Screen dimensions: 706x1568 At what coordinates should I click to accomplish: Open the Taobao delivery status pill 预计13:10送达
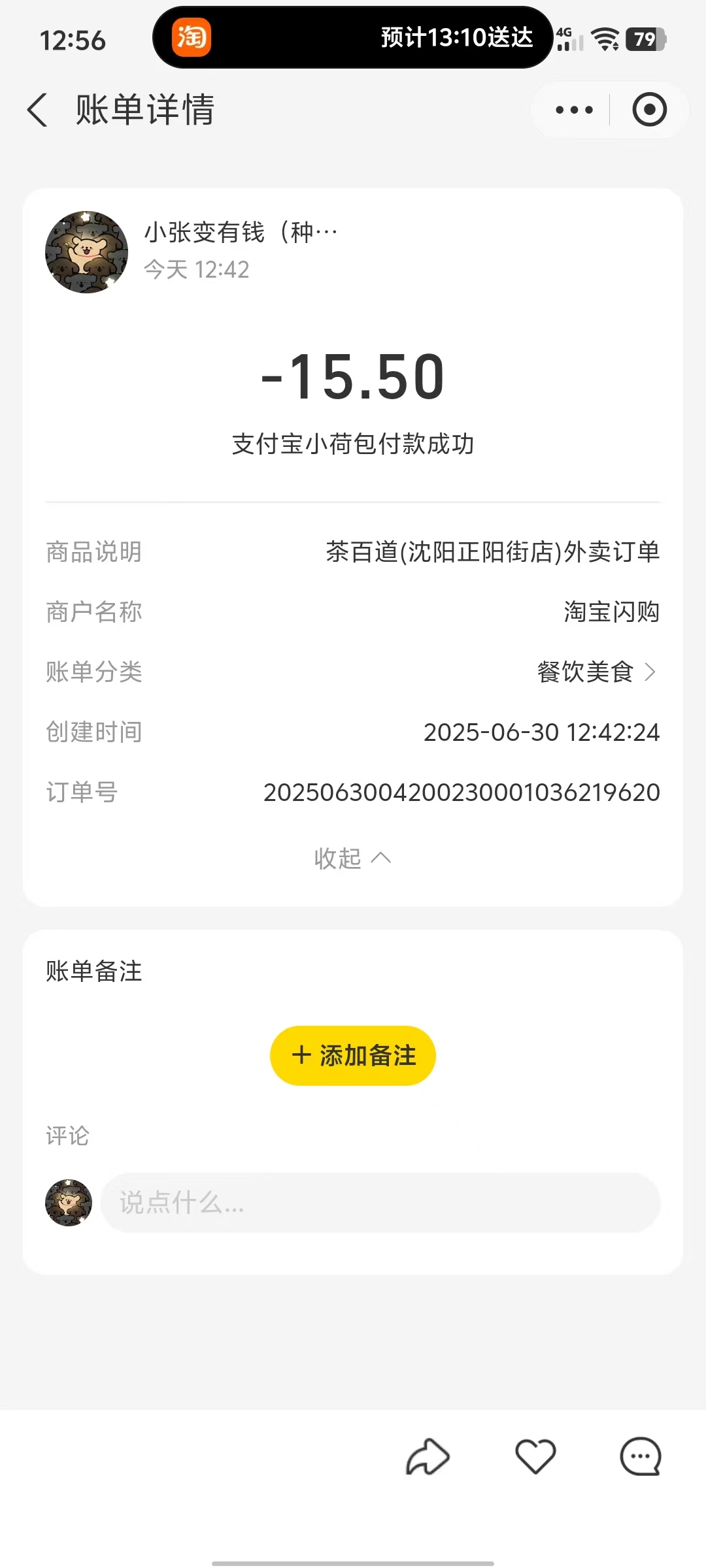coord(353,38)
